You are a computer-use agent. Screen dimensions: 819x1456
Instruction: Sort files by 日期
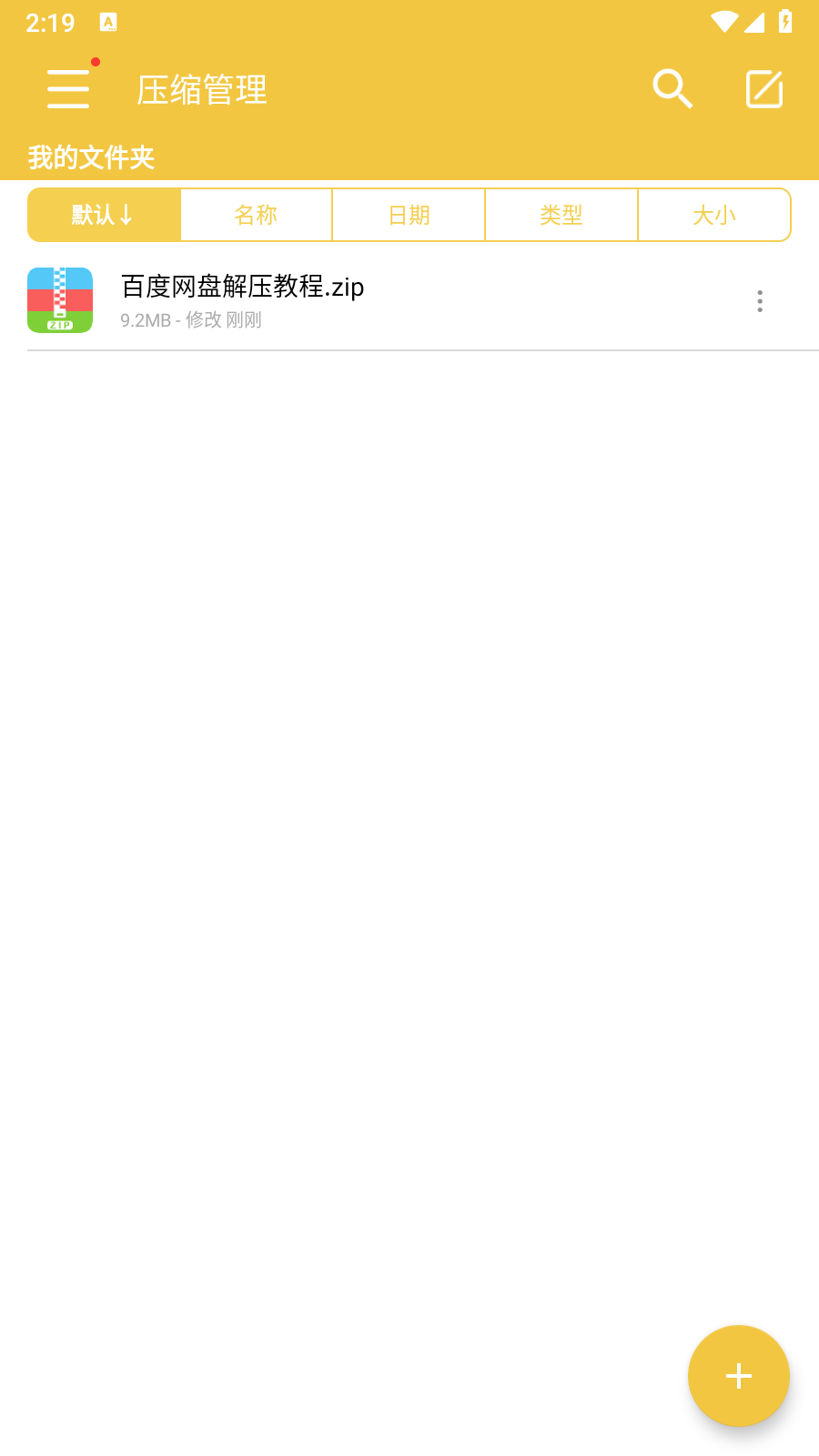tap(409, 216)
